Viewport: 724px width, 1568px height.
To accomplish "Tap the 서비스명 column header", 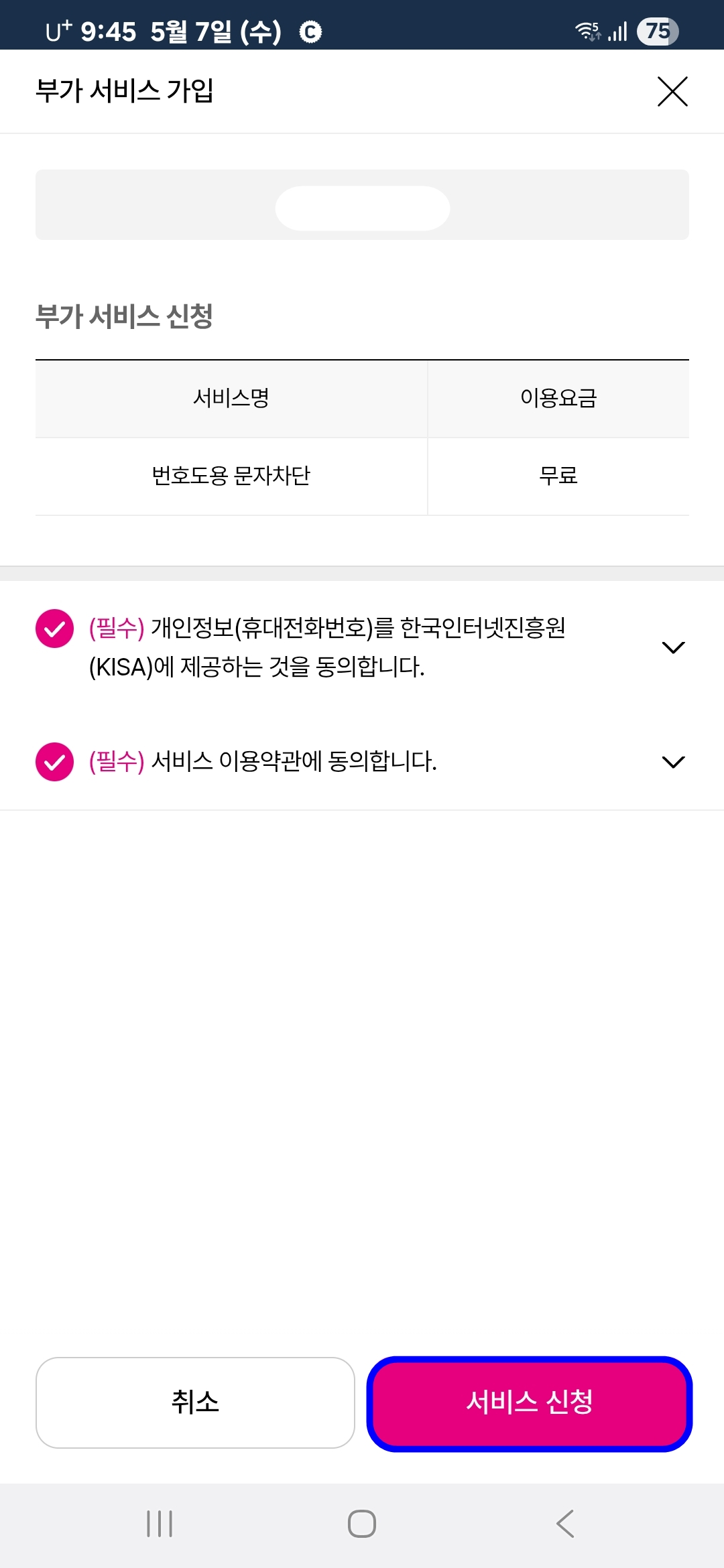I will pyautogui.click(x=231, y=398).
